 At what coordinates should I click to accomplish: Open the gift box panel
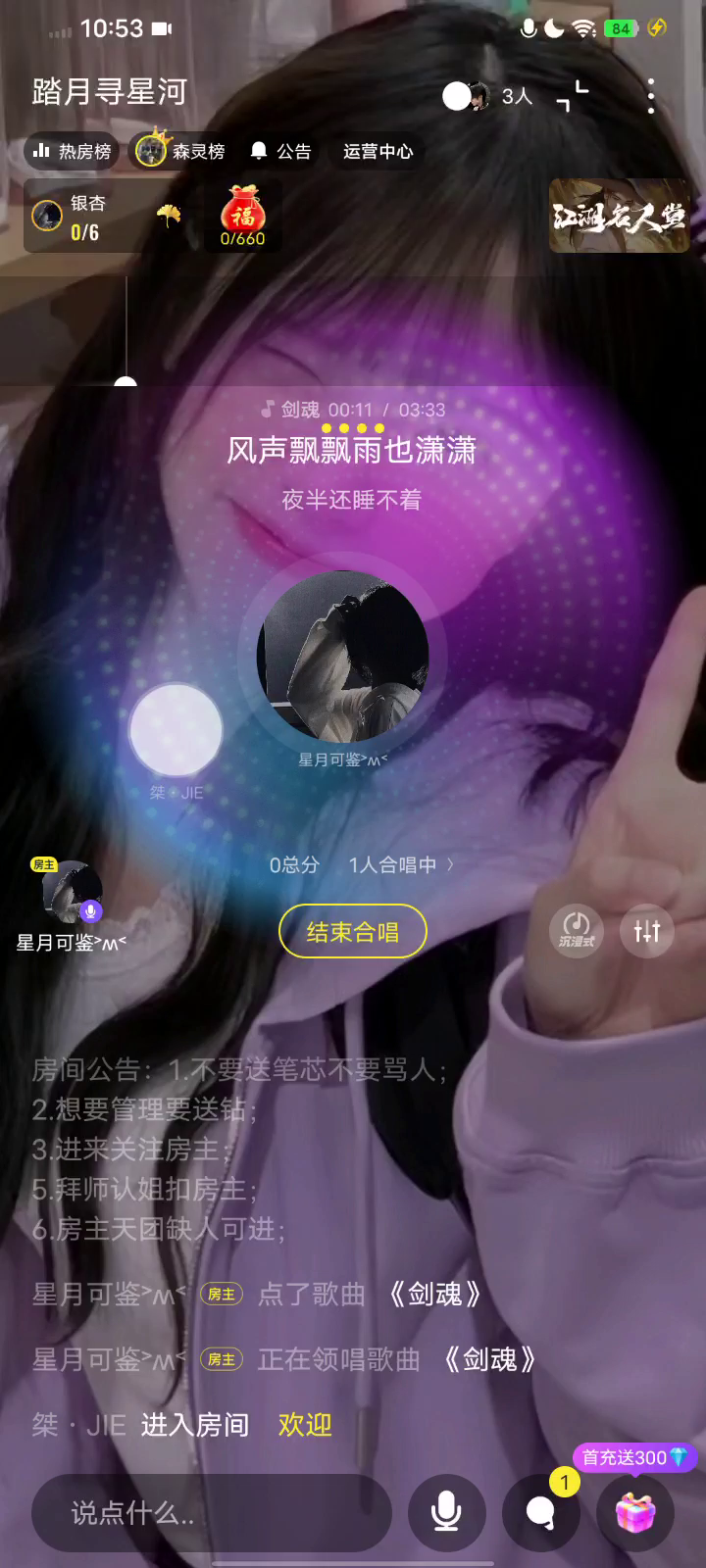click(635, 1513)
